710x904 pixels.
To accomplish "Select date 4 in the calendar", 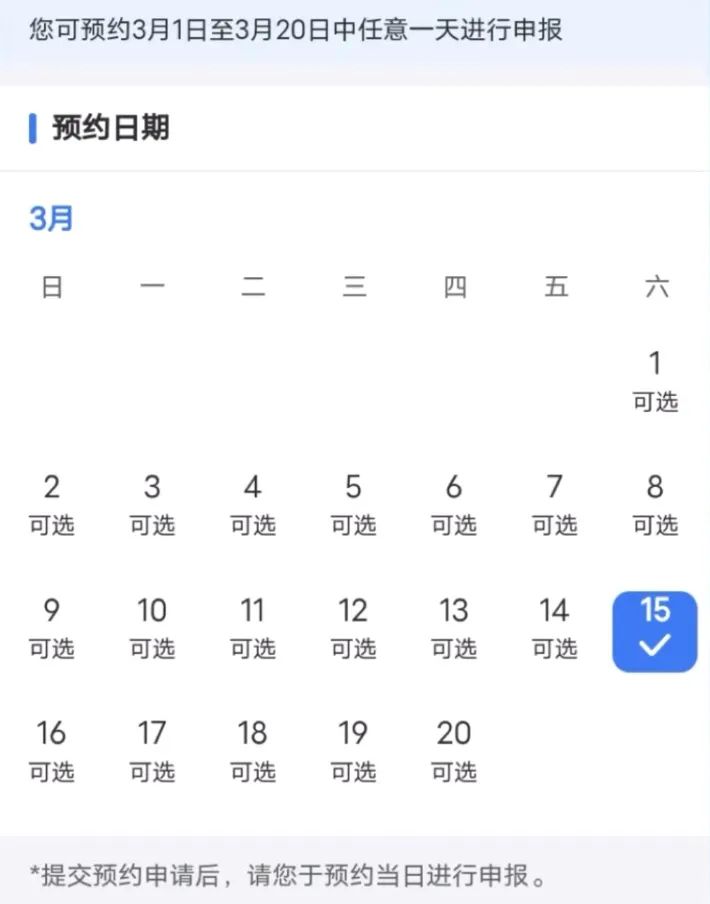I will (253, 505).
